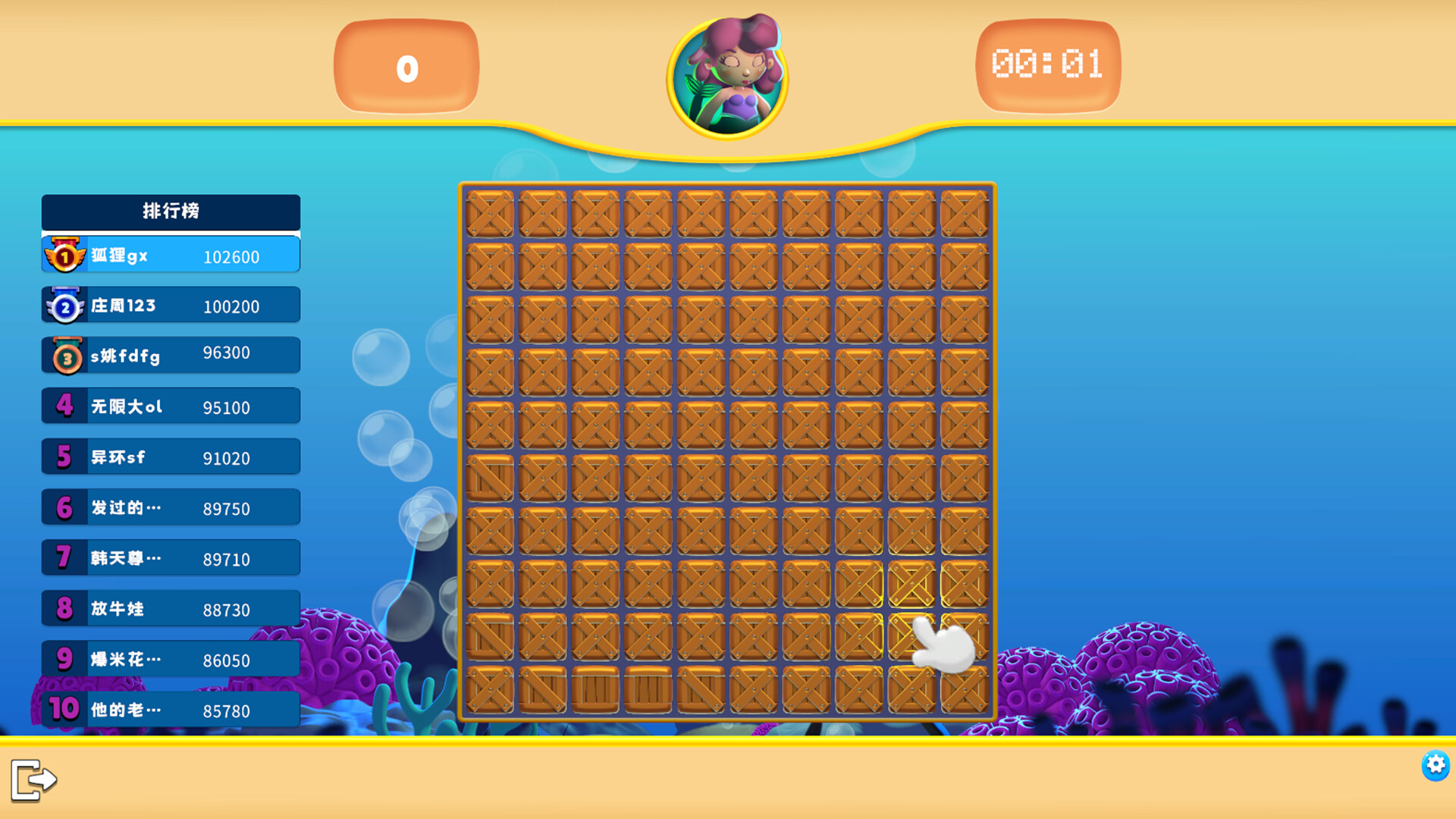Open leaderboard entry 庄周123
The width and height of the screenshot is (1456, 819).
pyautogui.click(x=171, y=306)
